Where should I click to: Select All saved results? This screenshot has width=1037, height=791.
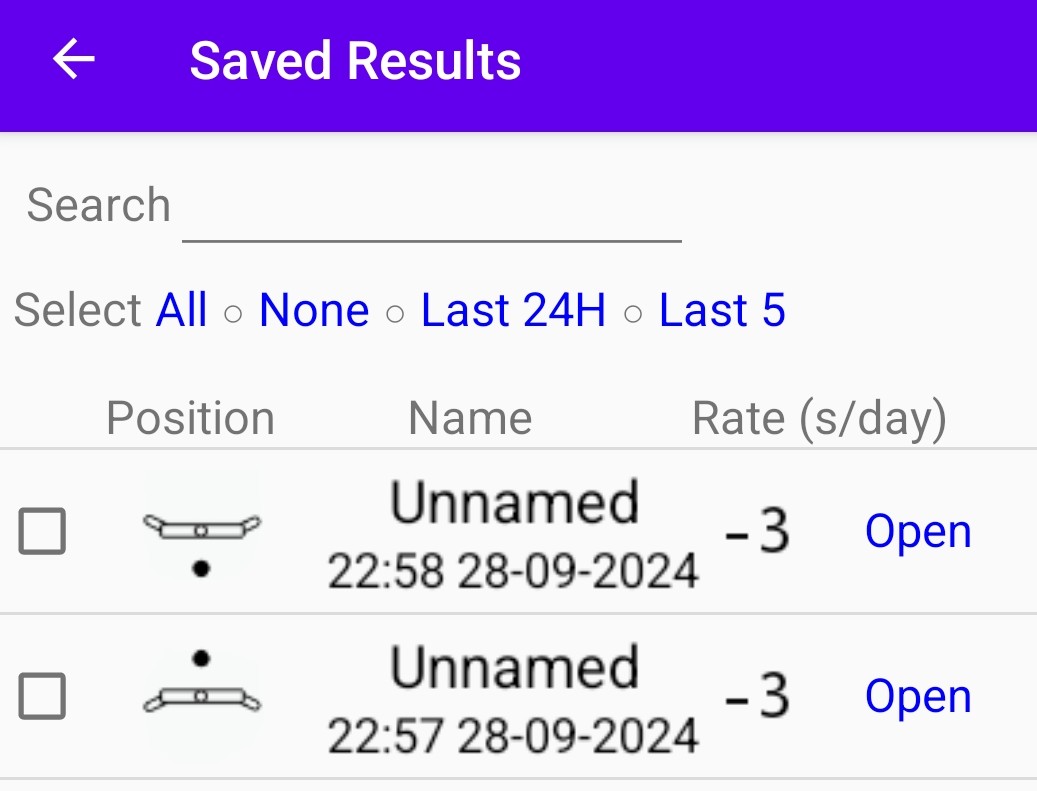click(x=181, y=310)
